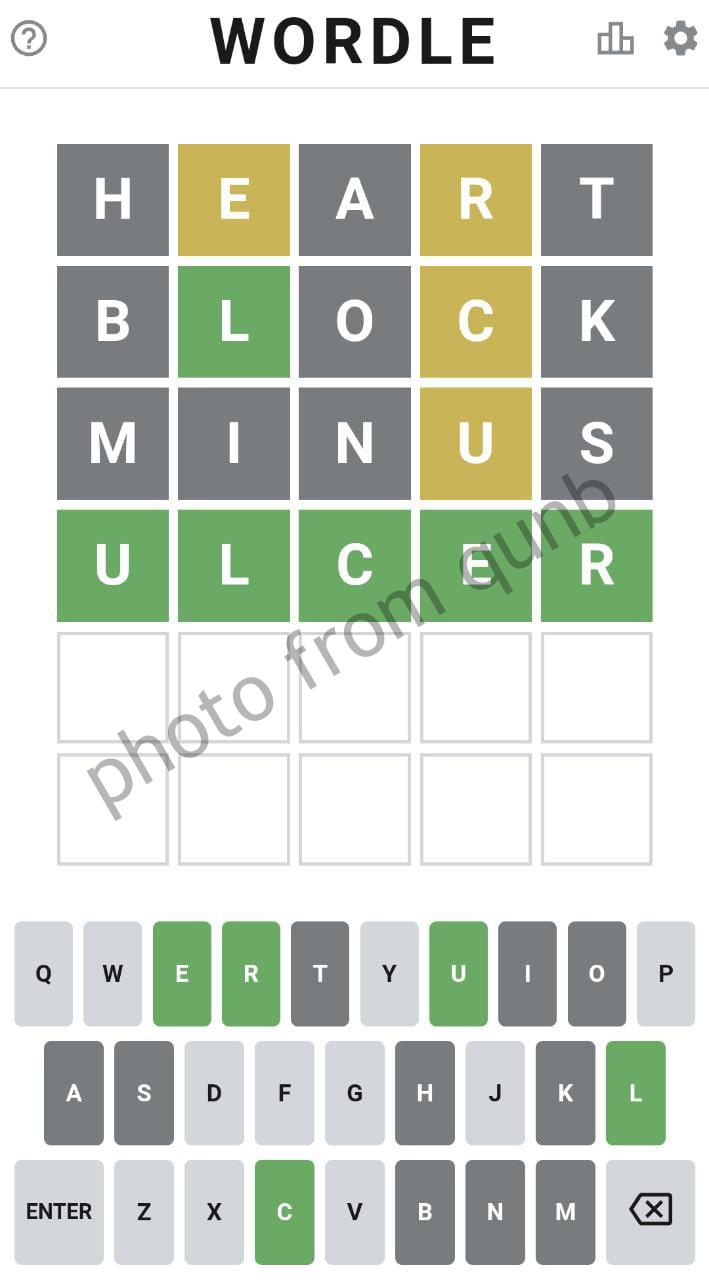
Task: Choose the X key
Action: click(x=214, y=1212)
